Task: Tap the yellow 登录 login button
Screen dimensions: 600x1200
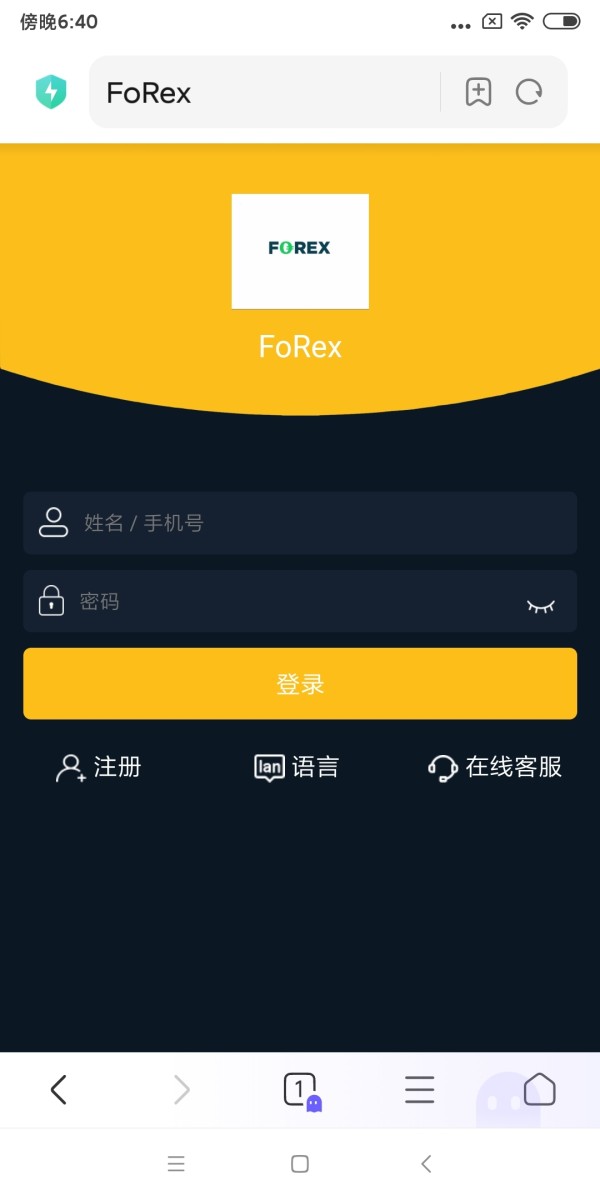Action: coord(300,684)
